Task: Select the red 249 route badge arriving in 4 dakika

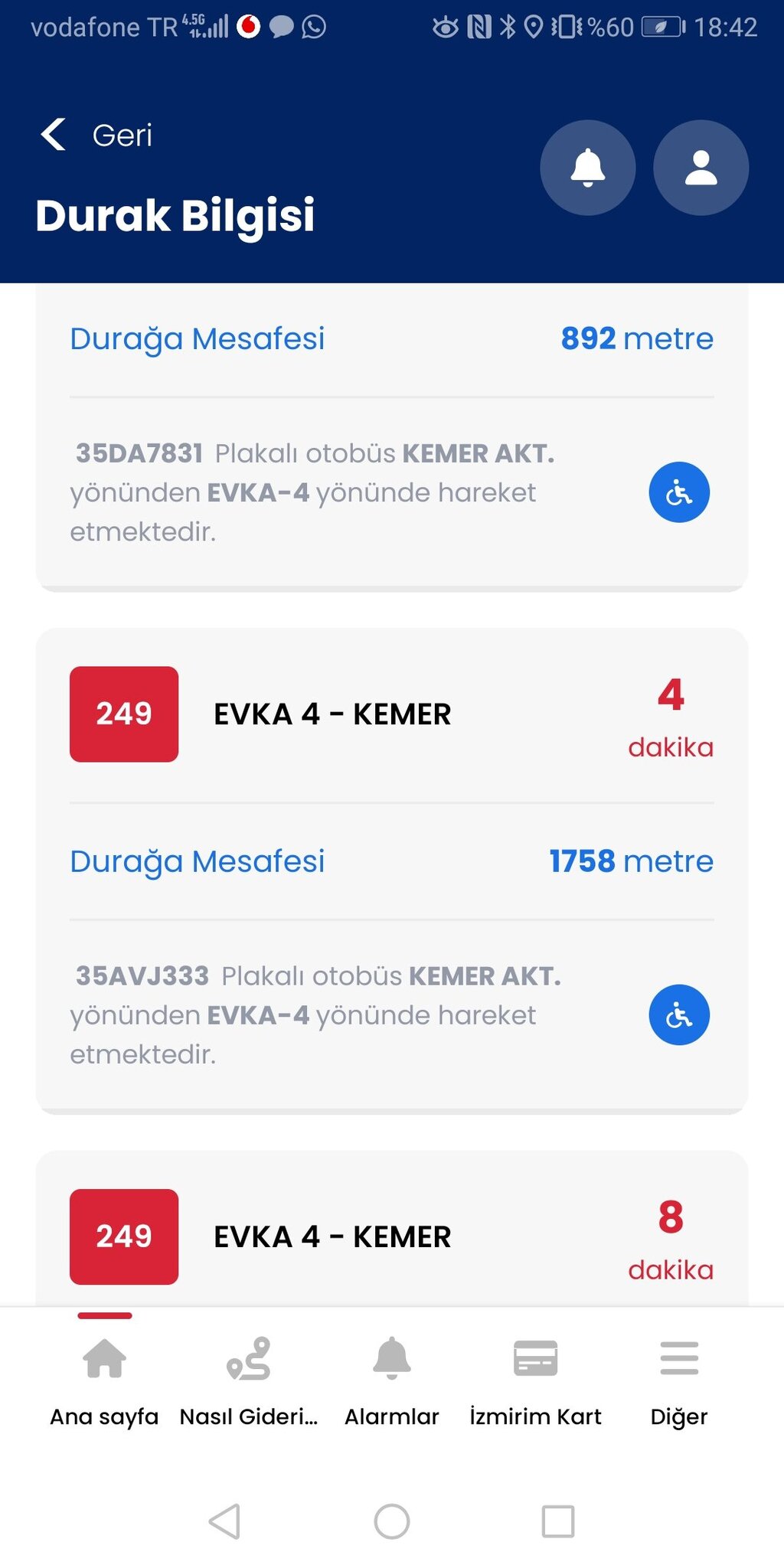Action: tap(123, 714)
